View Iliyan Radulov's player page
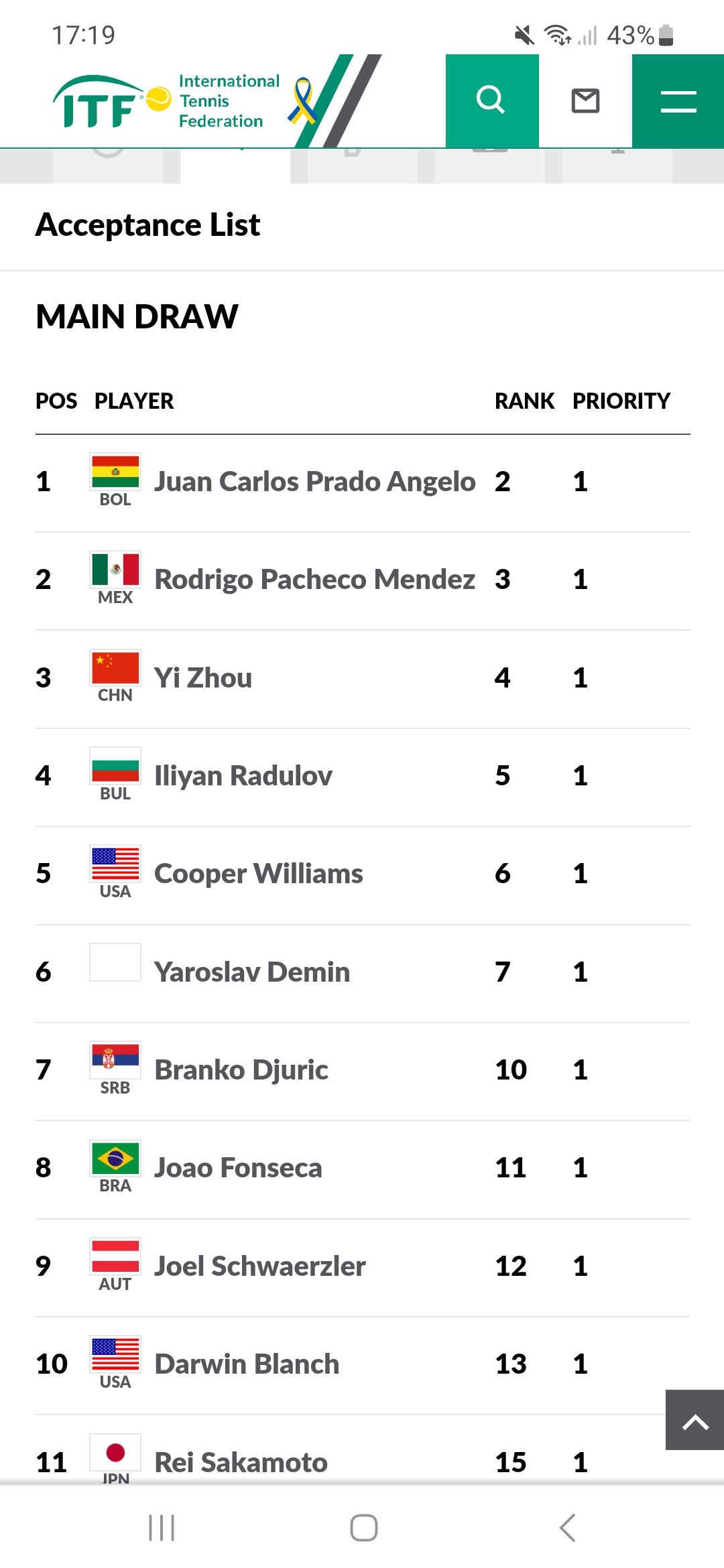The image size is (724, 1568). click(x=243, y=776)
